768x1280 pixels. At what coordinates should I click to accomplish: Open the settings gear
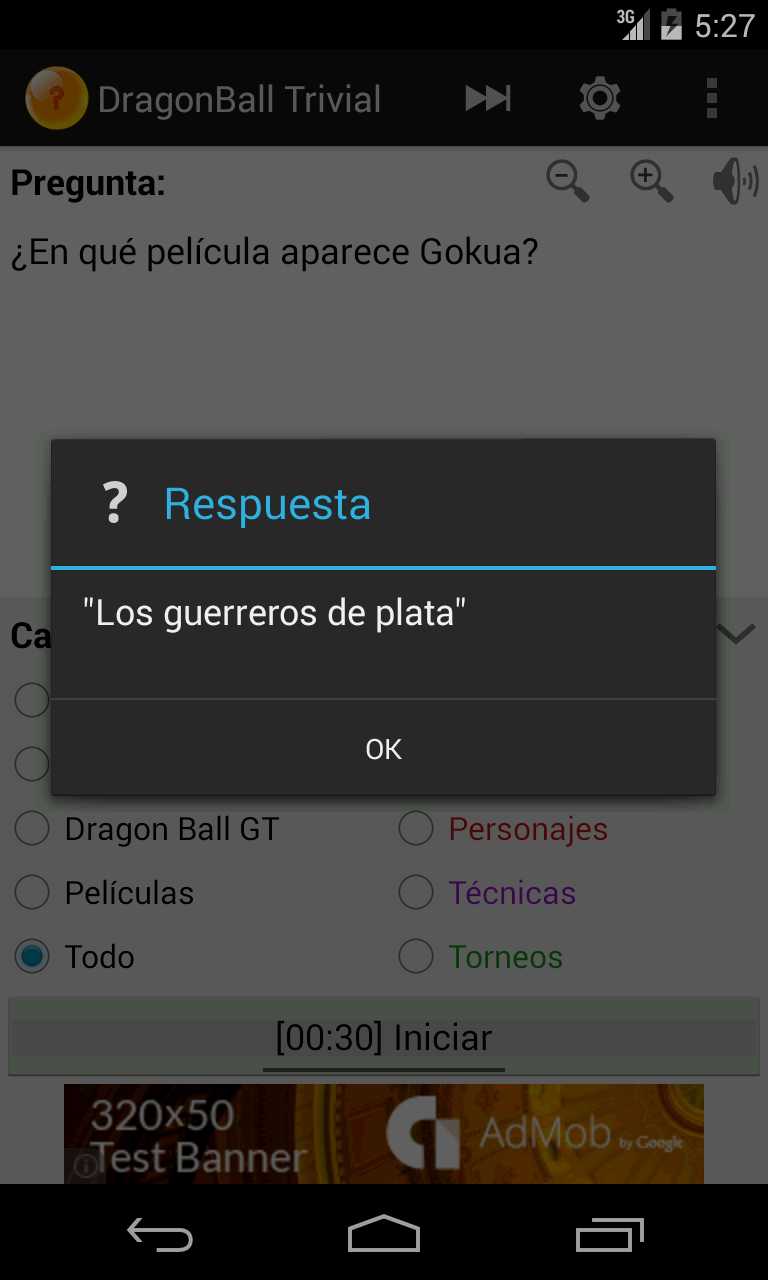click(x=600, y=99)
